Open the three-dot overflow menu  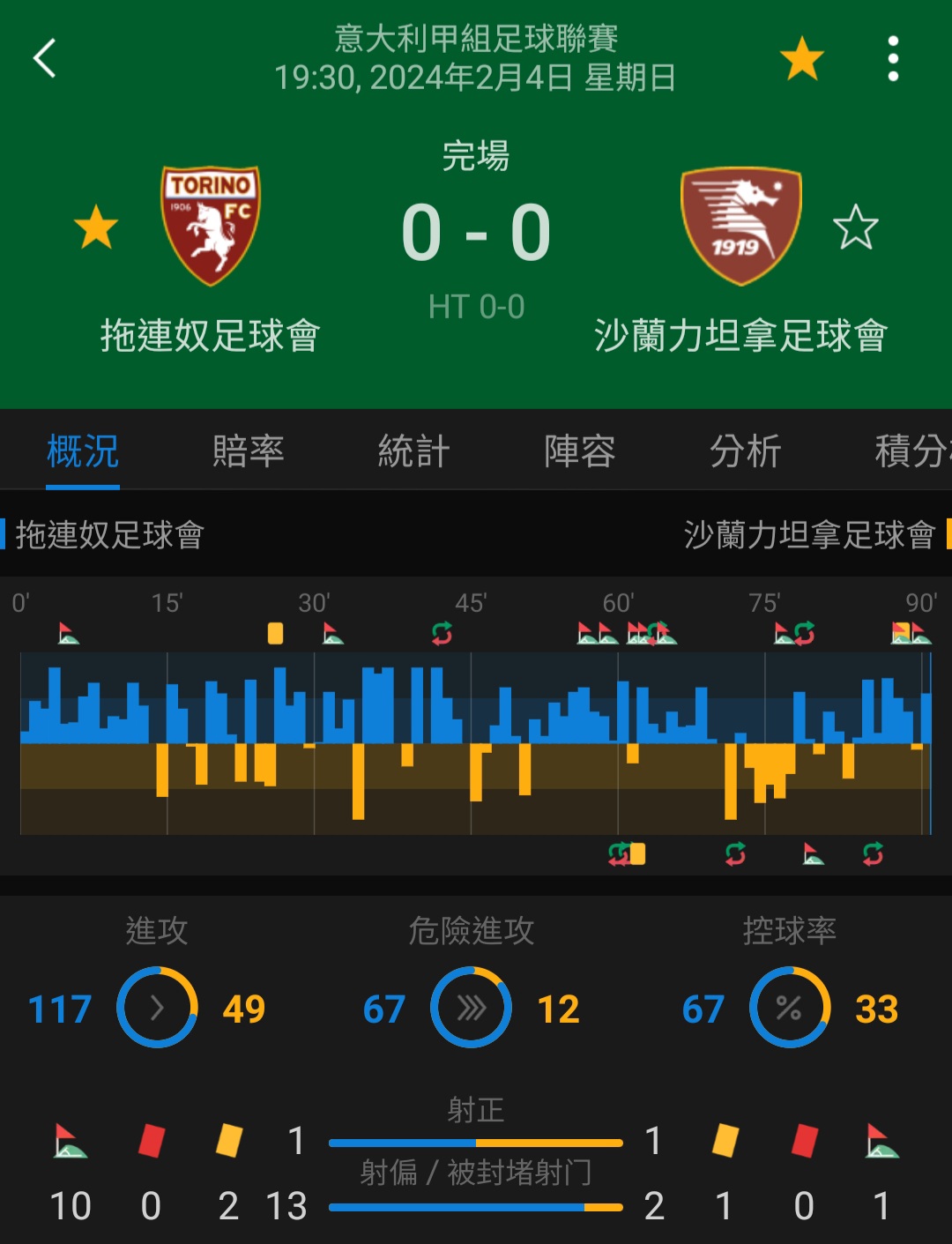click(x=893, y=59)
